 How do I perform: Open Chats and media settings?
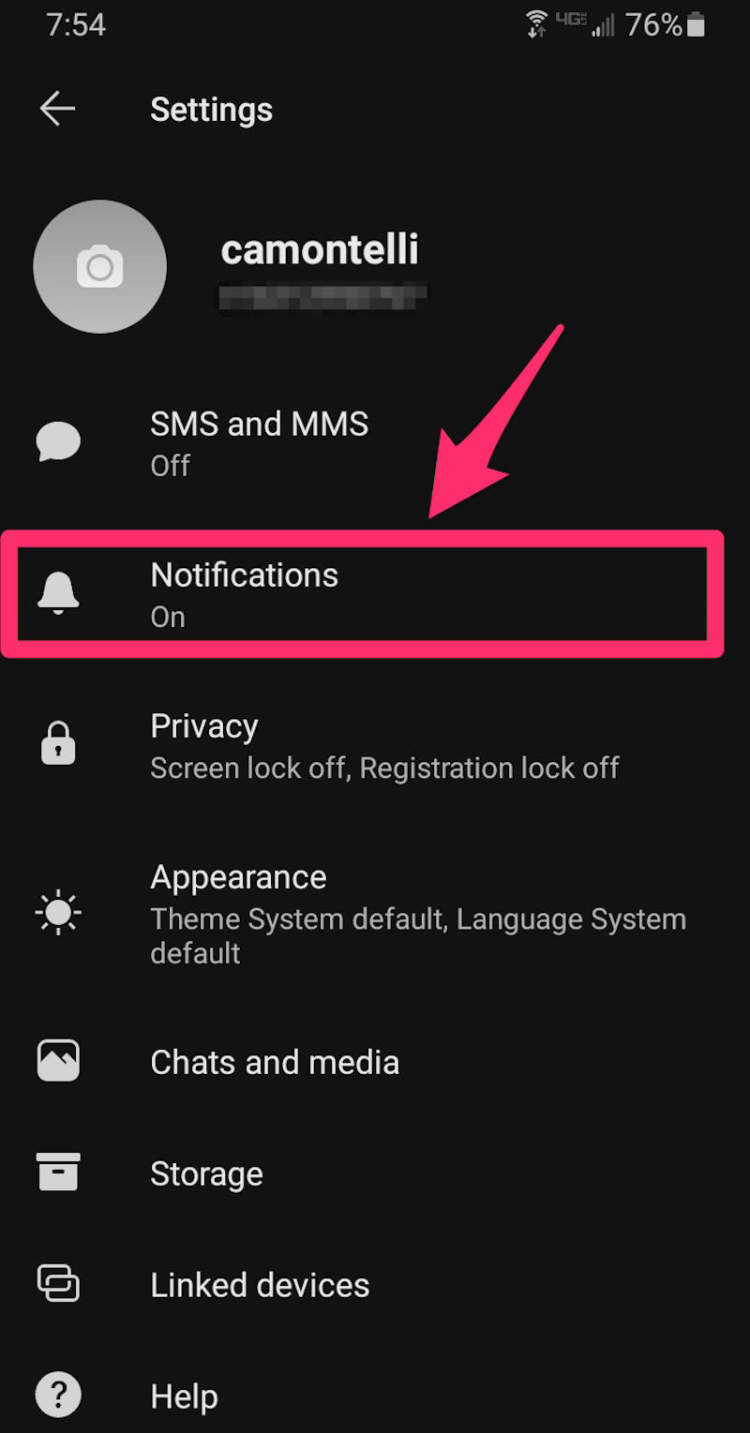pos(375,1061)
